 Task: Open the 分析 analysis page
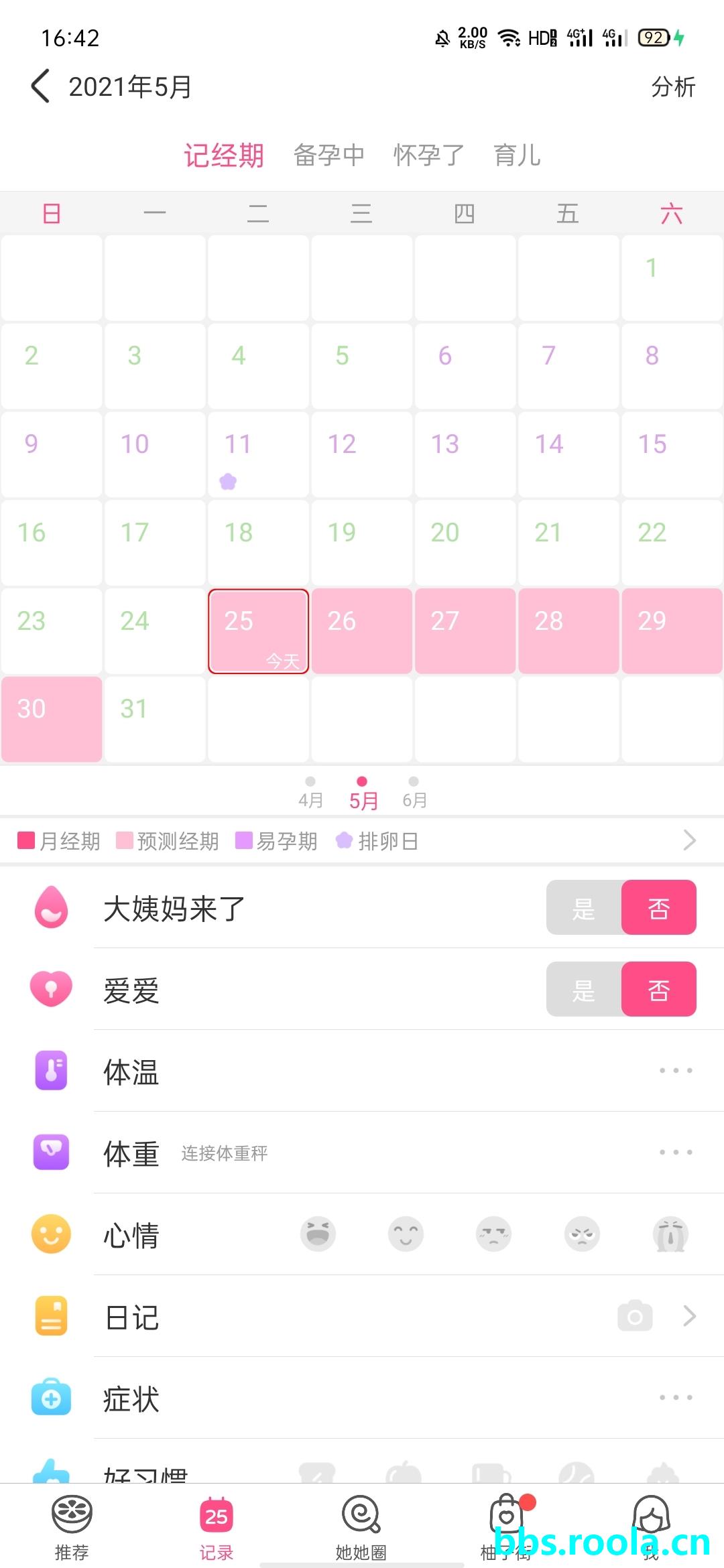coord(673,86)
